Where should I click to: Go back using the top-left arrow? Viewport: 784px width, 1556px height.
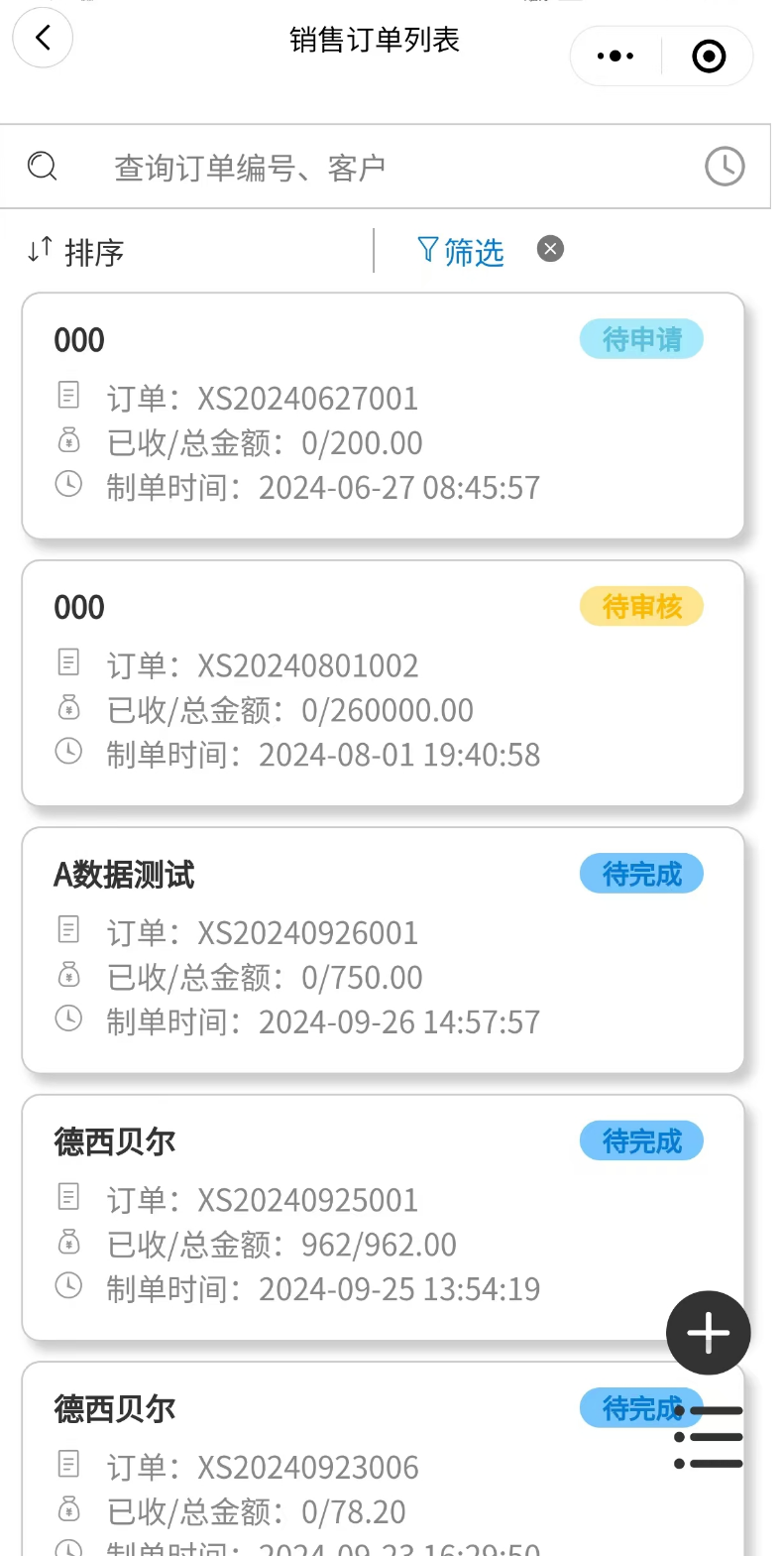[x=43, y=39]
